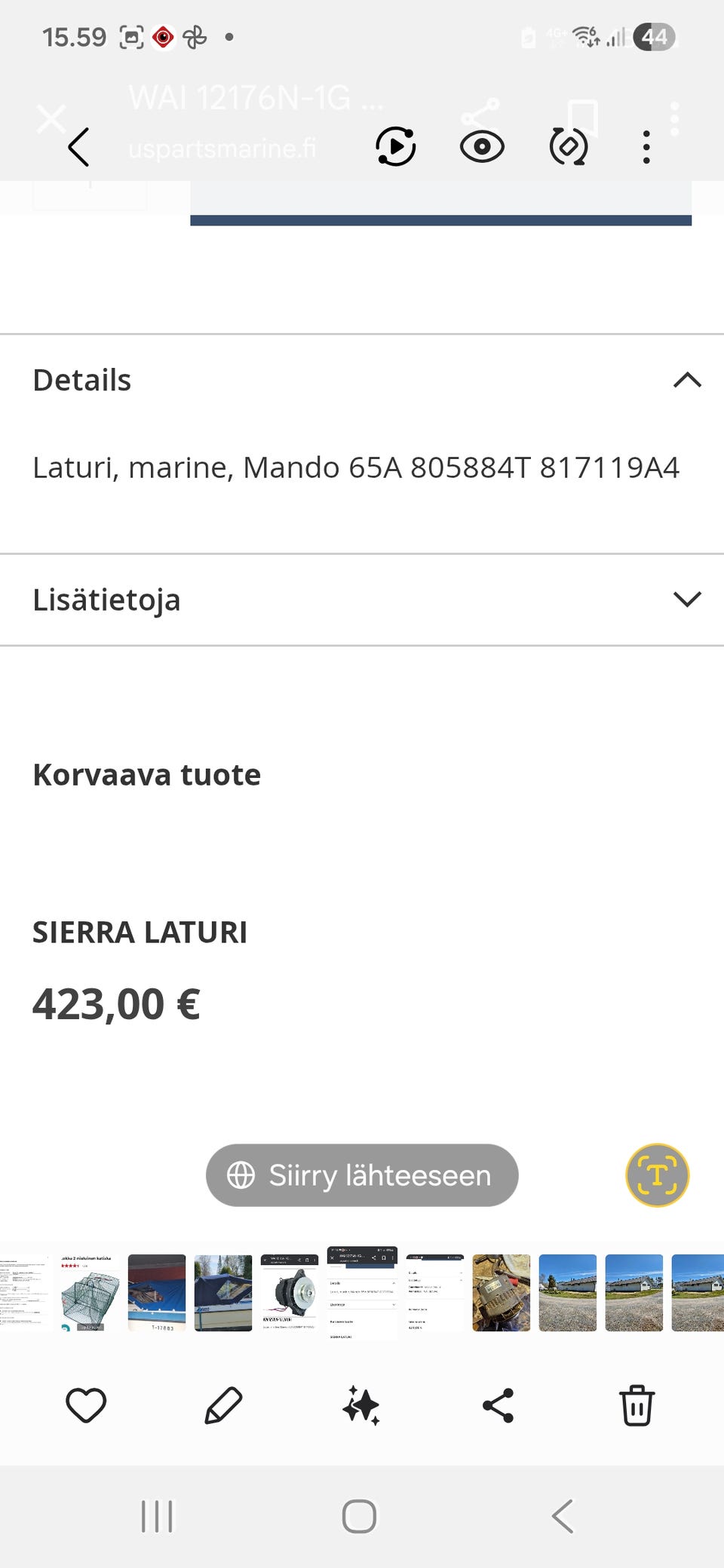724x1568 pixels.
Task: Tap the close X on the overlay
Action: (51, 118)
